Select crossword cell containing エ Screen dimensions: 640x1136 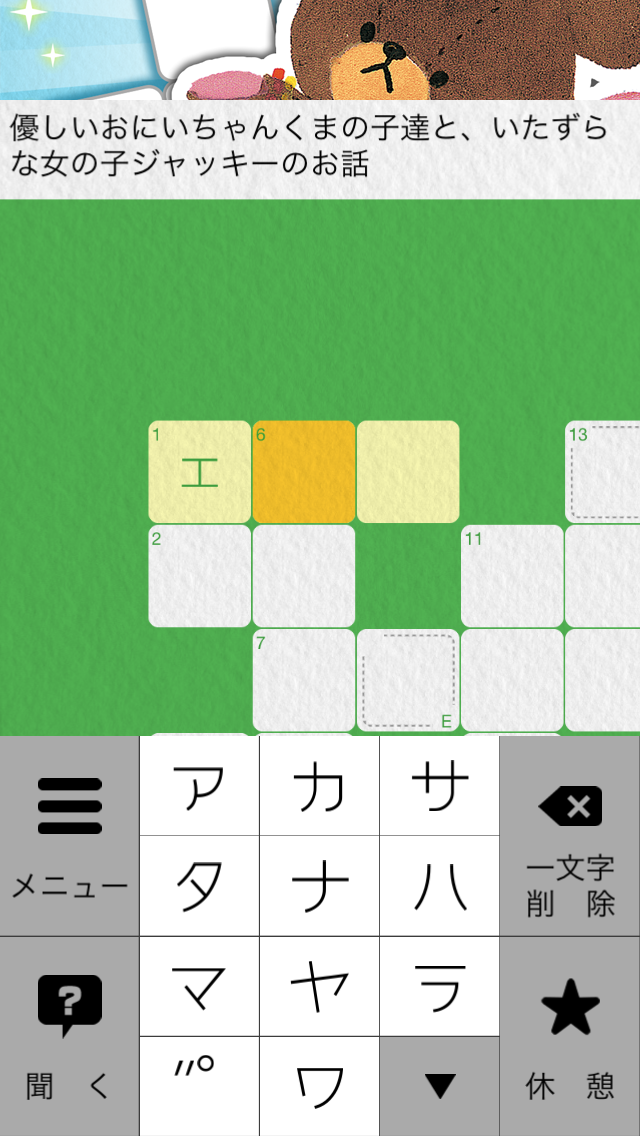(199, 472)
